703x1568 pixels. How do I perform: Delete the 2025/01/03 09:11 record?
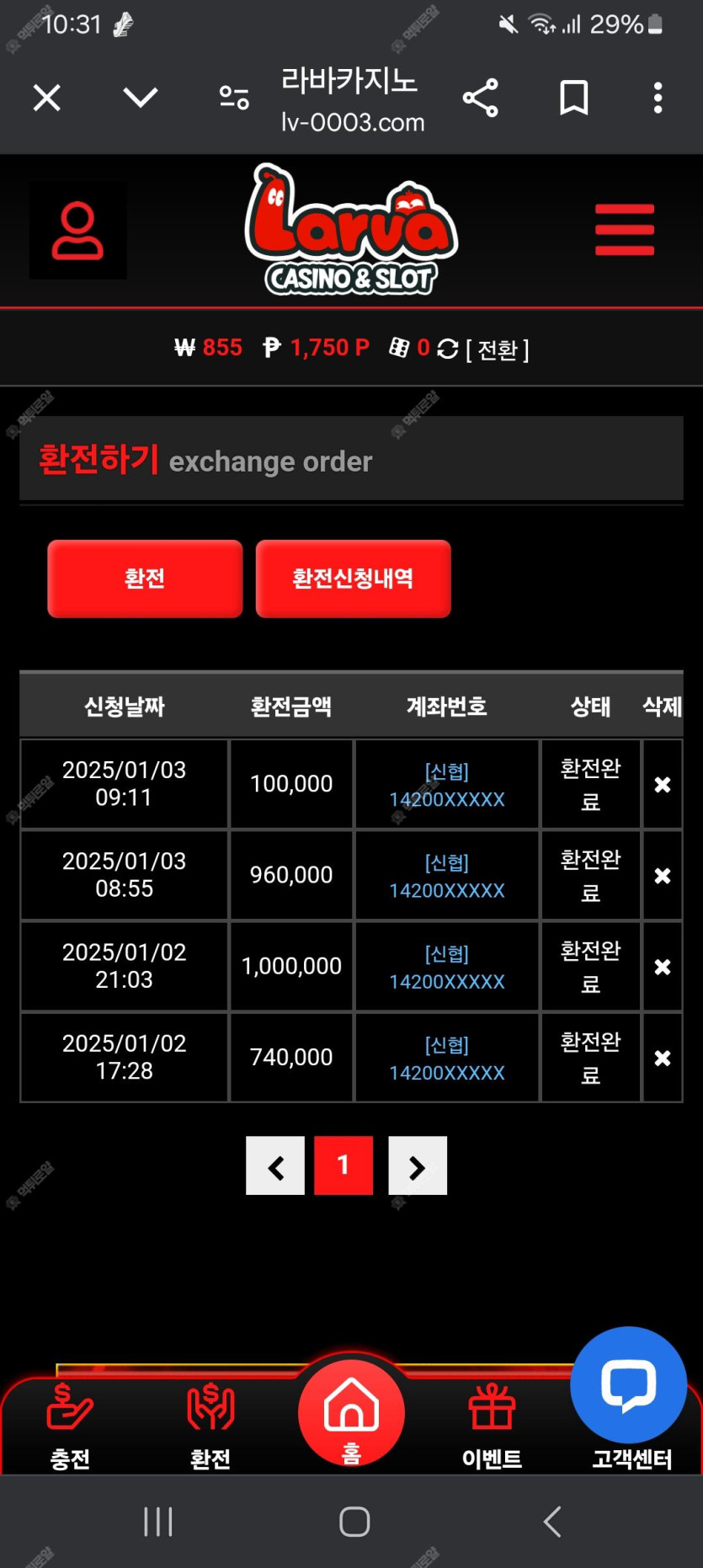click(x=663, y=785)
